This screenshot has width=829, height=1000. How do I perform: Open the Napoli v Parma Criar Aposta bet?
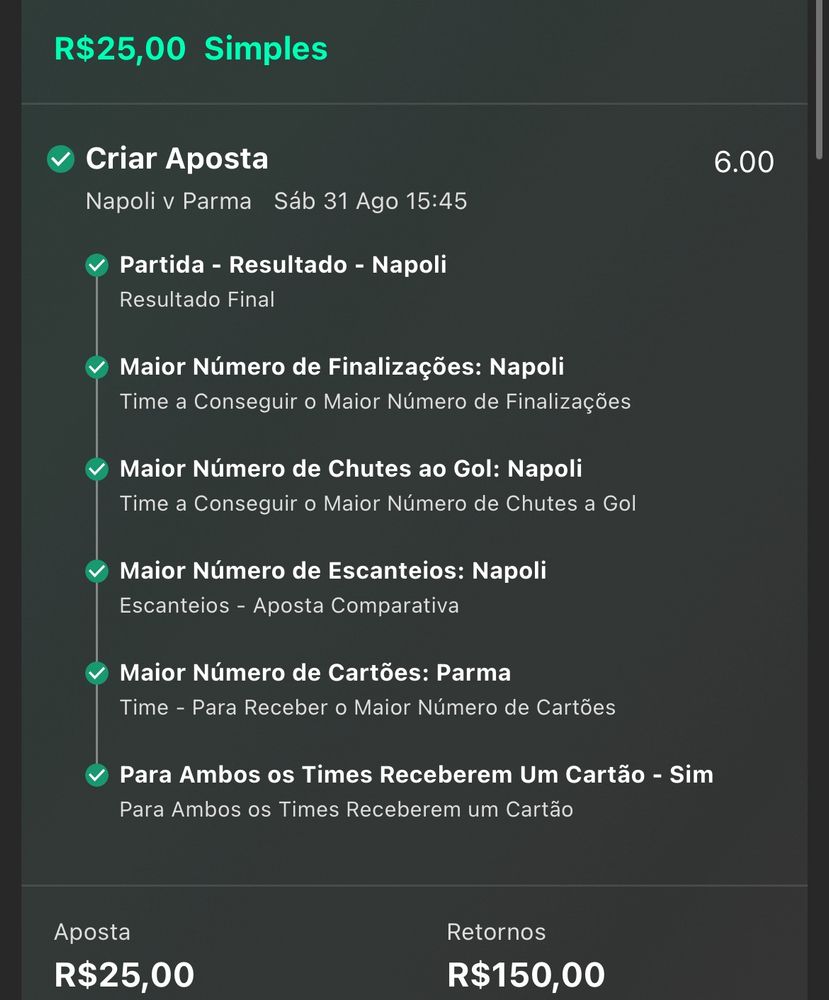click(x=177, y=159)
